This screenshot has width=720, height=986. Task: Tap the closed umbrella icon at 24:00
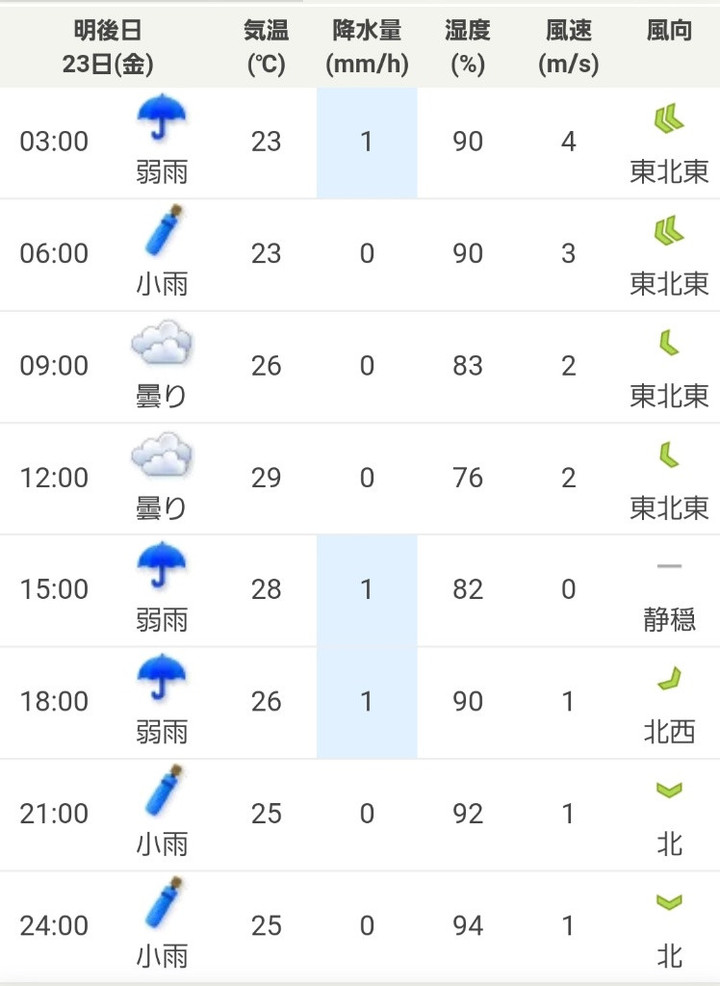162,902
